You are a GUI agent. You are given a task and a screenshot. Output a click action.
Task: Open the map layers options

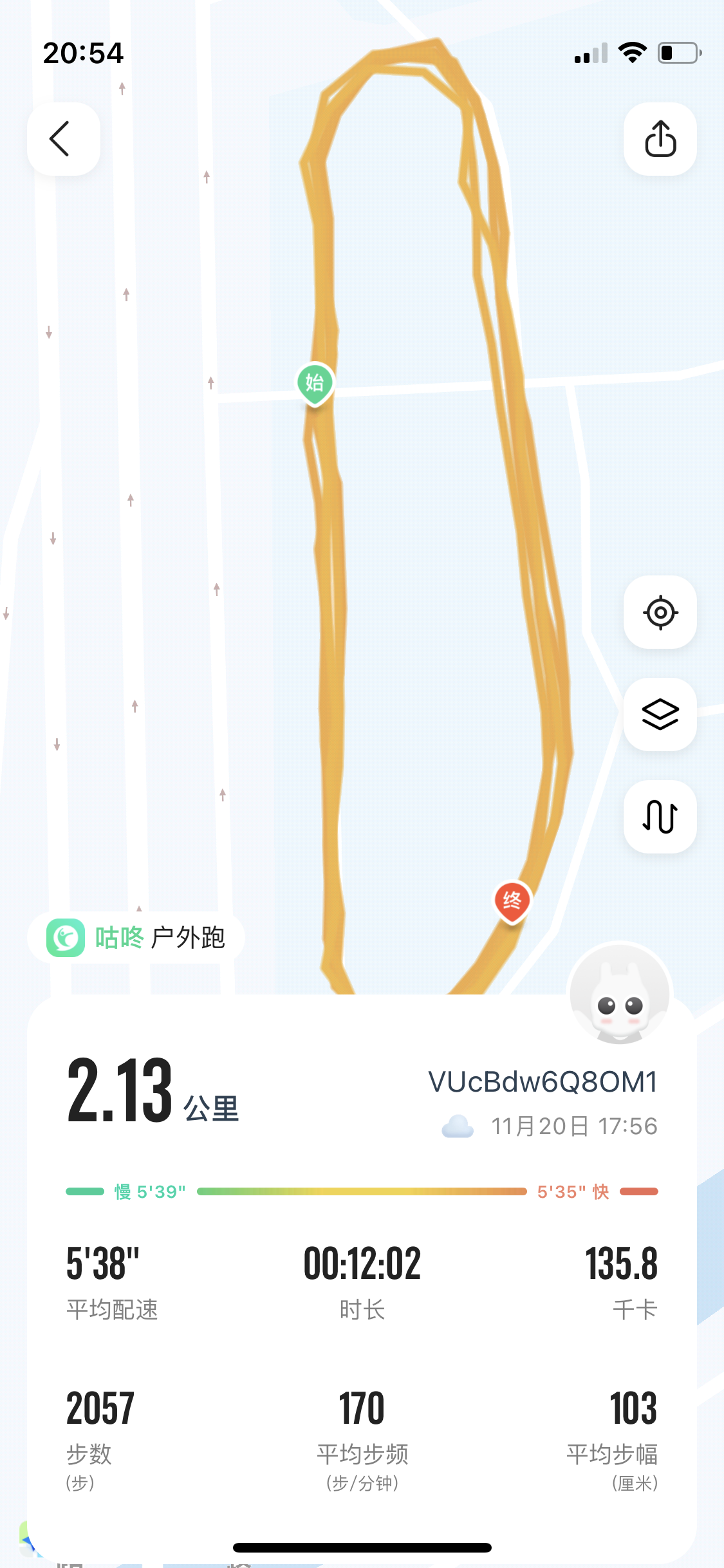[660, 714]
